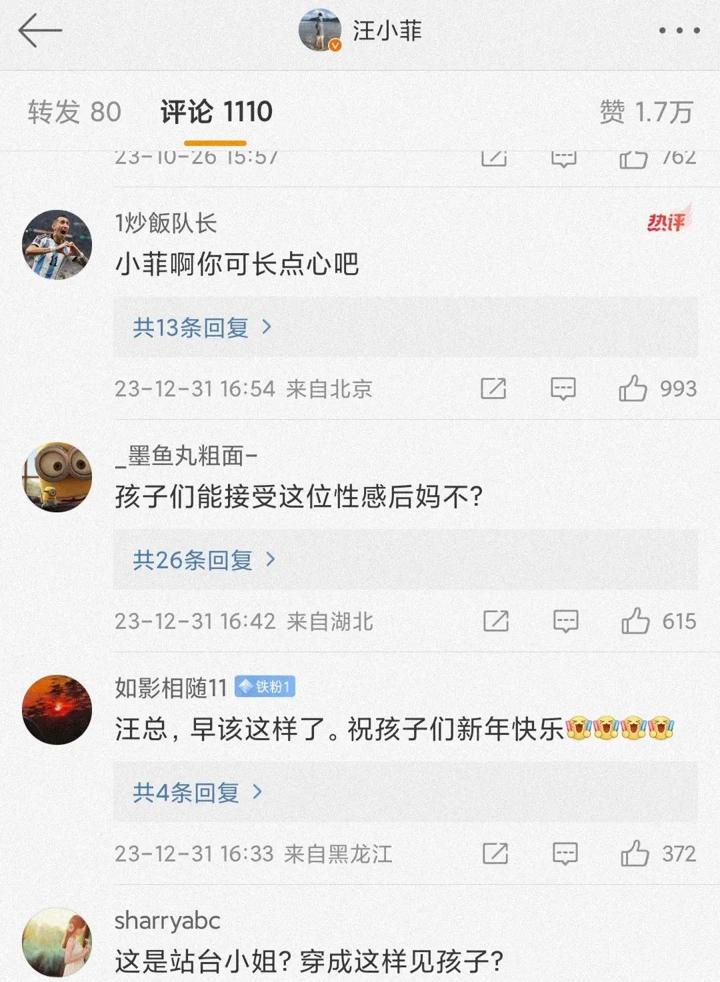
Task: Reply to 1炒飯队长's comment via comment icon
Action: tap(564, 389)
